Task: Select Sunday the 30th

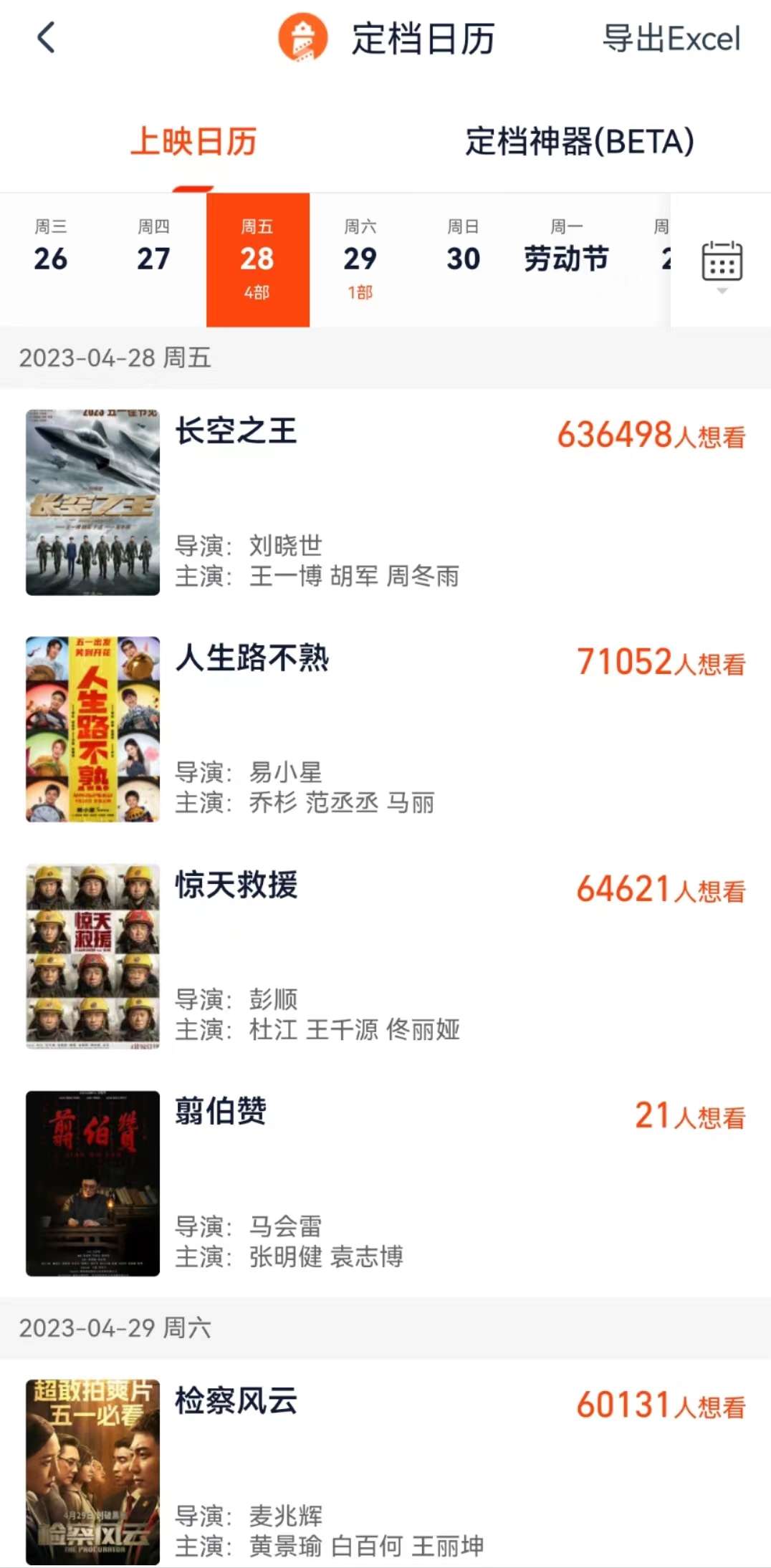Action: coord(464,258)
